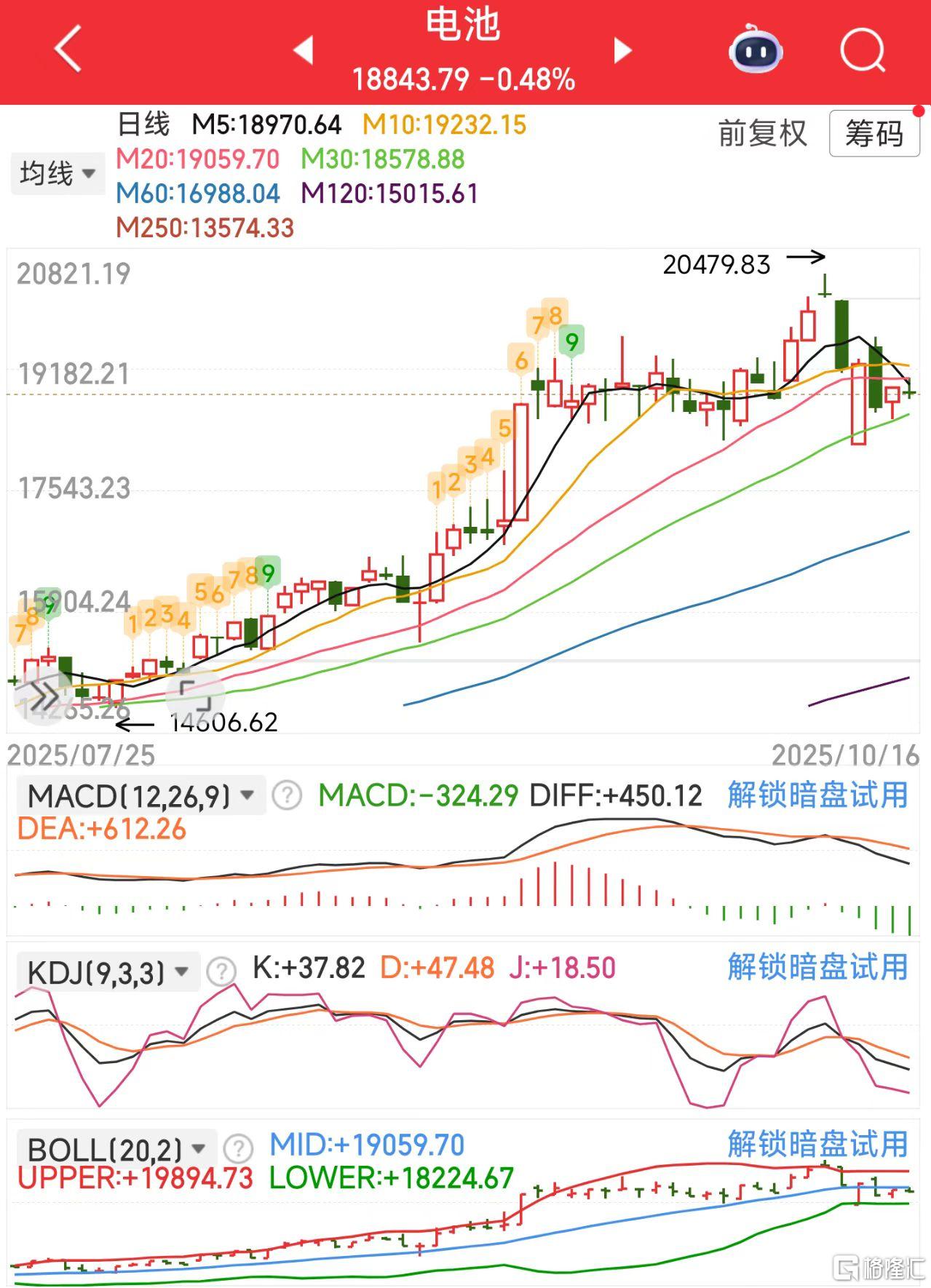This screenshot has height=1288, width=931.
Task: Switch to the next sector with the right triangle
Action: (x=622, y=50)
